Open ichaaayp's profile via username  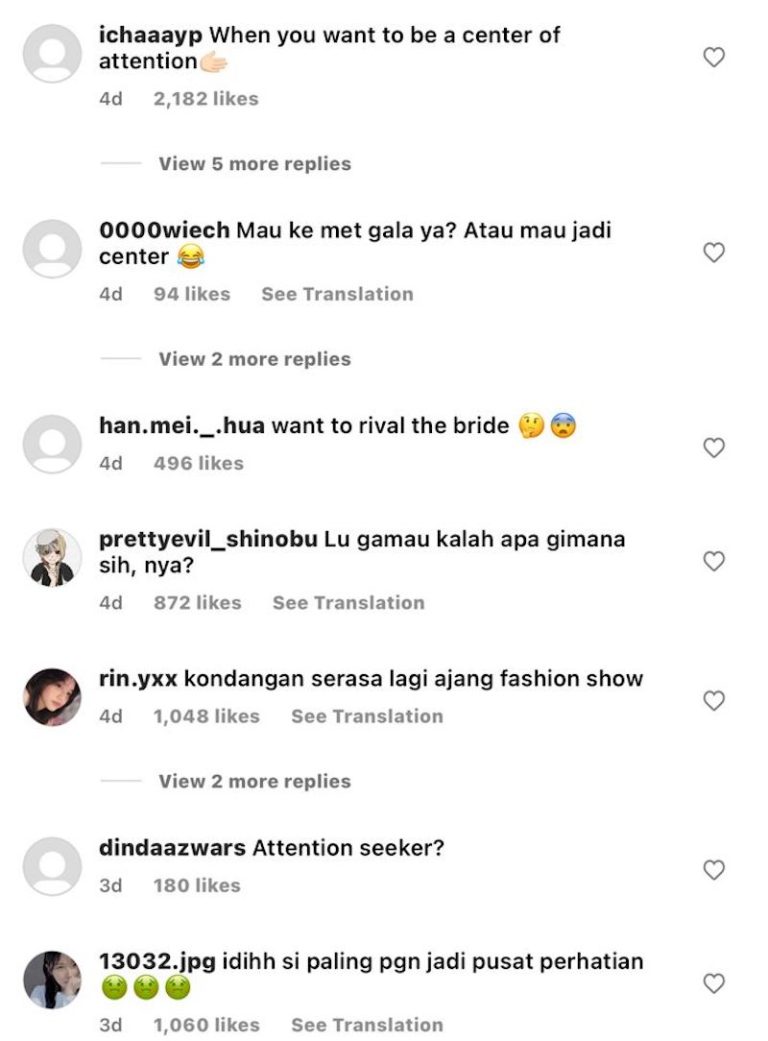tap(150, 35)
